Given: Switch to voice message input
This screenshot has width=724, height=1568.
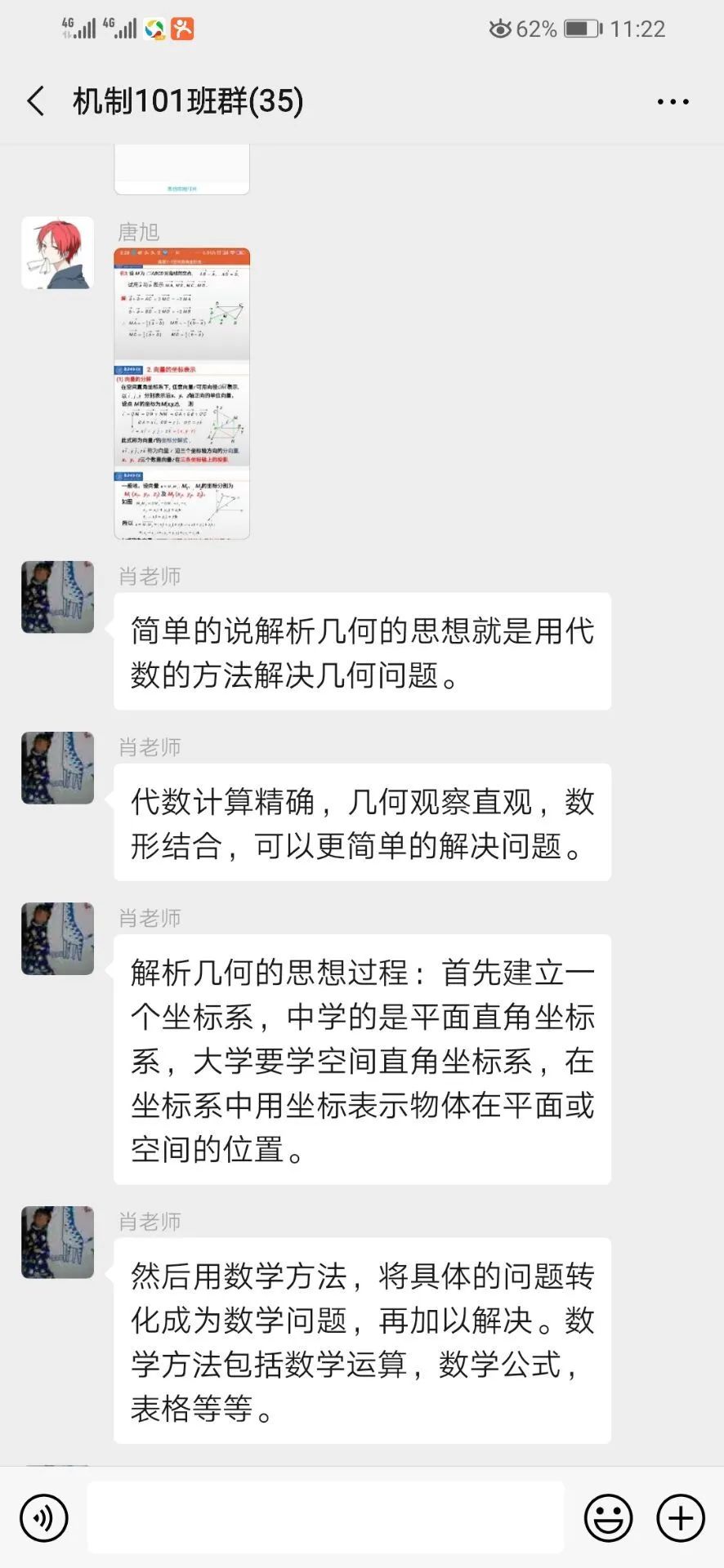Looking at the screenshot, I should coord(43,1517).
